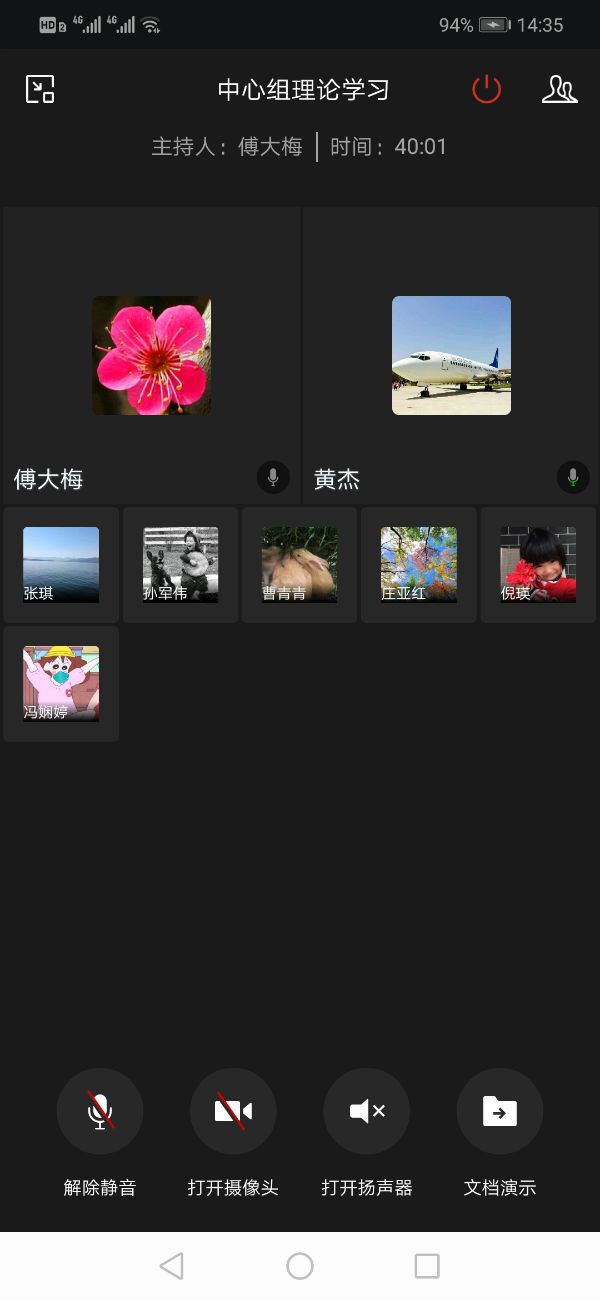Screen dimensions: 600x1300
Task: Tap 解除静音 to unmute the microphone
Action: (100, 1111)
